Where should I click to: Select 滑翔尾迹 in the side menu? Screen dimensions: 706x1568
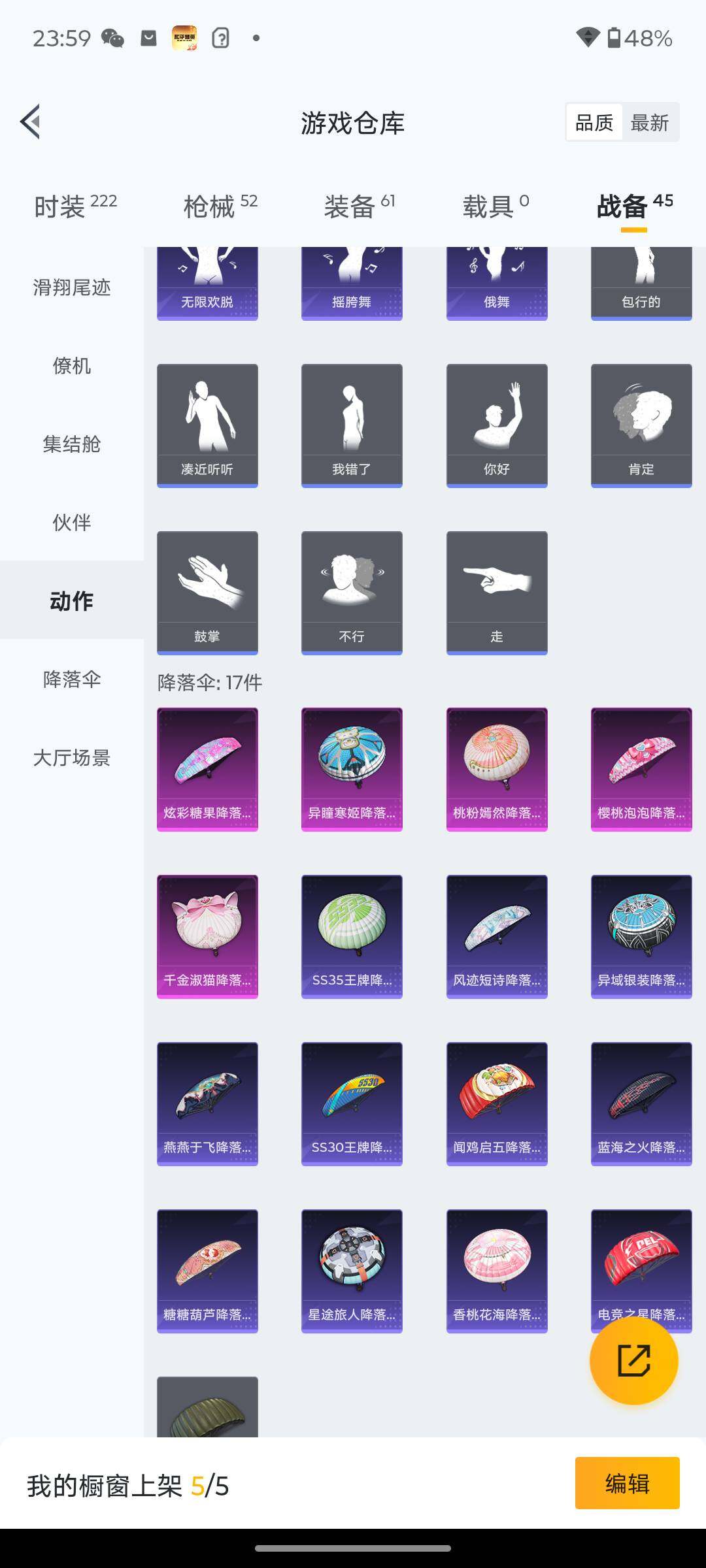(x=72, y=287)
